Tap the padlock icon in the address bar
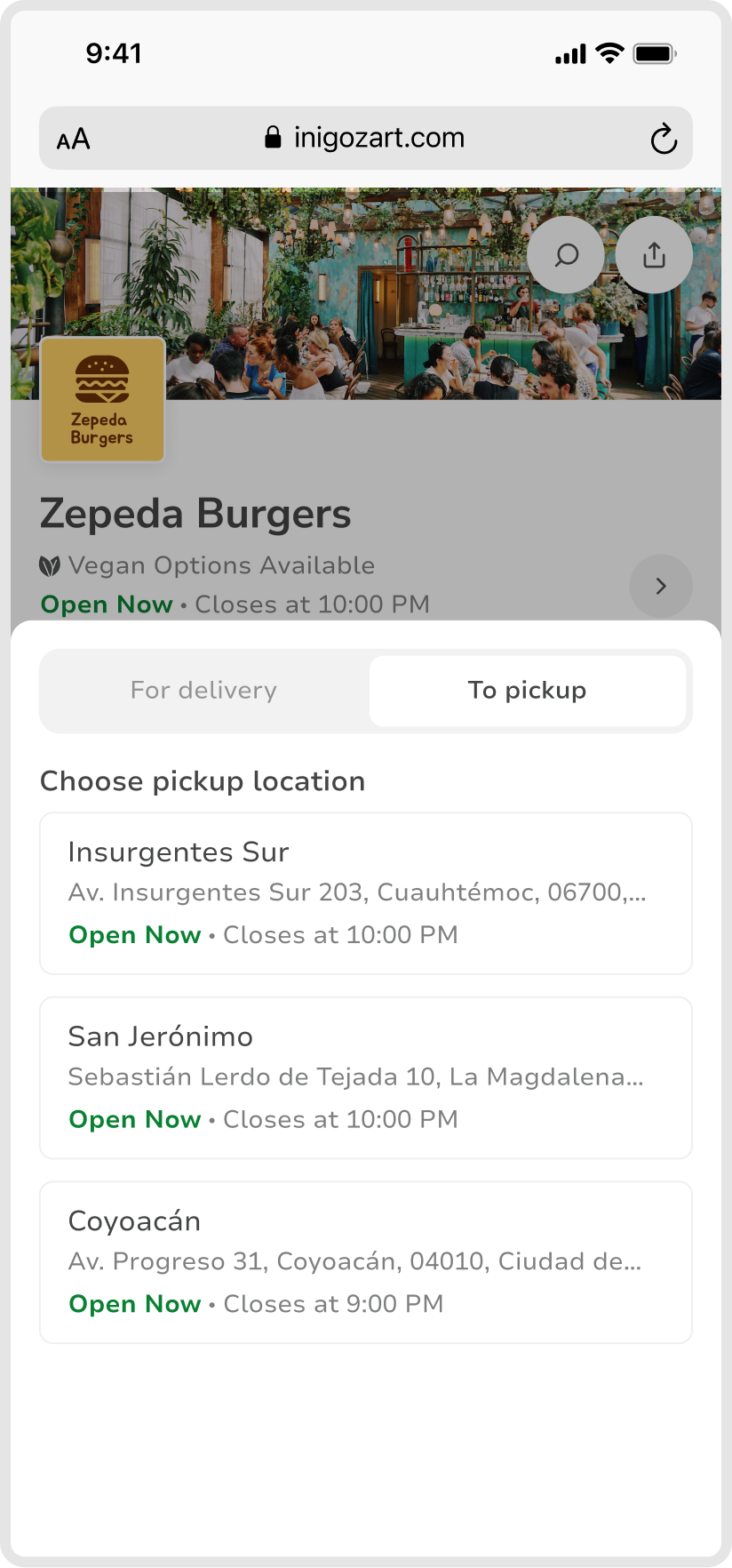 [x=273, y=138]
